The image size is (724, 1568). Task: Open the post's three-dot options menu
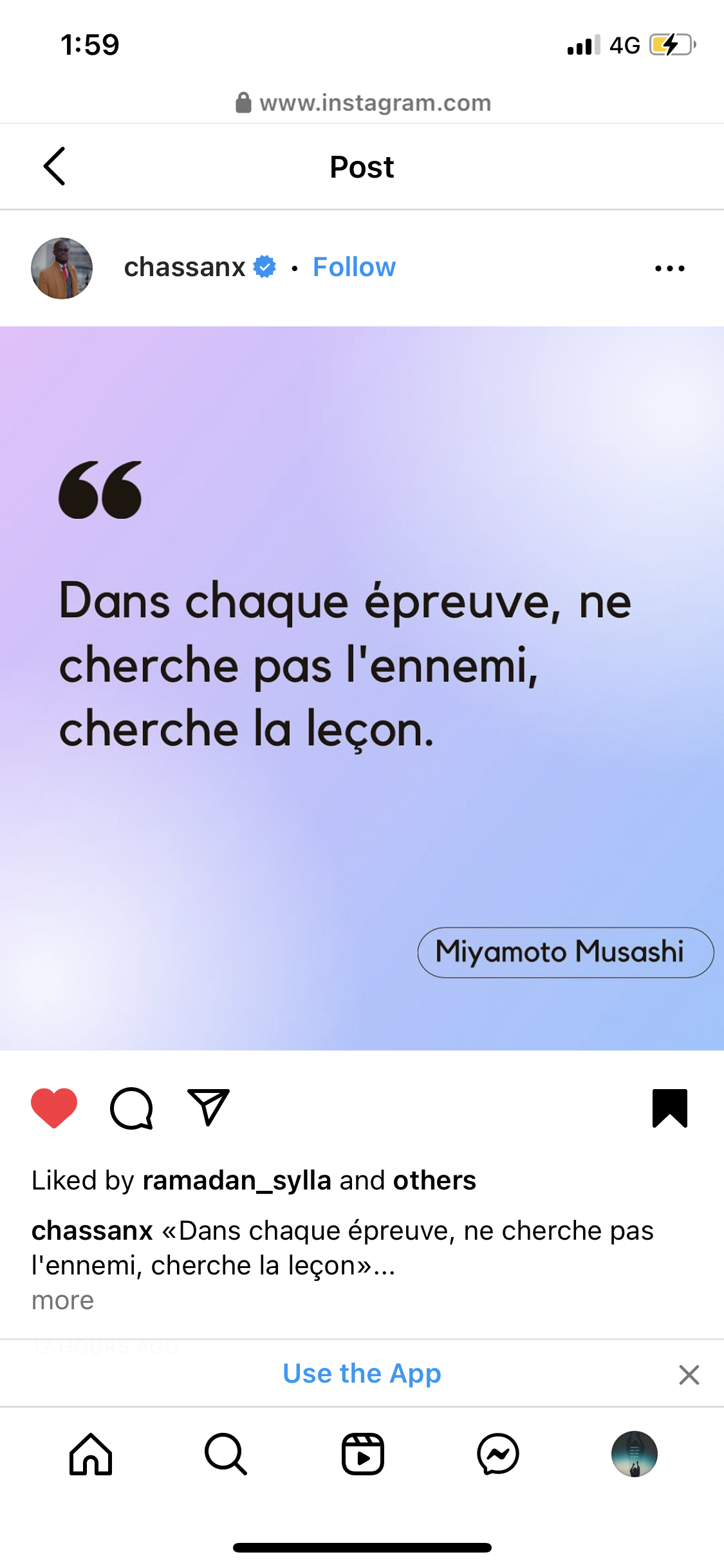click(x=669, y=268)
